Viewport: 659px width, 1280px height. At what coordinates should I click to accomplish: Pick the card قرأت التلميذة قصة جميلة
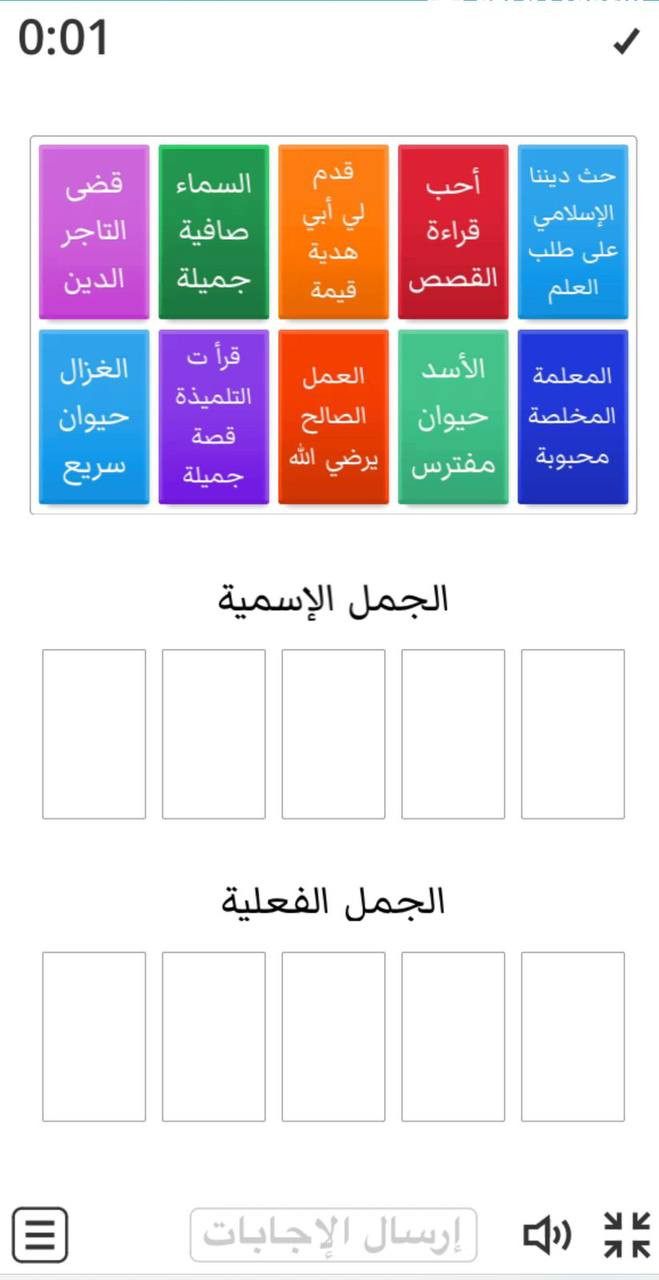(214, 417)
